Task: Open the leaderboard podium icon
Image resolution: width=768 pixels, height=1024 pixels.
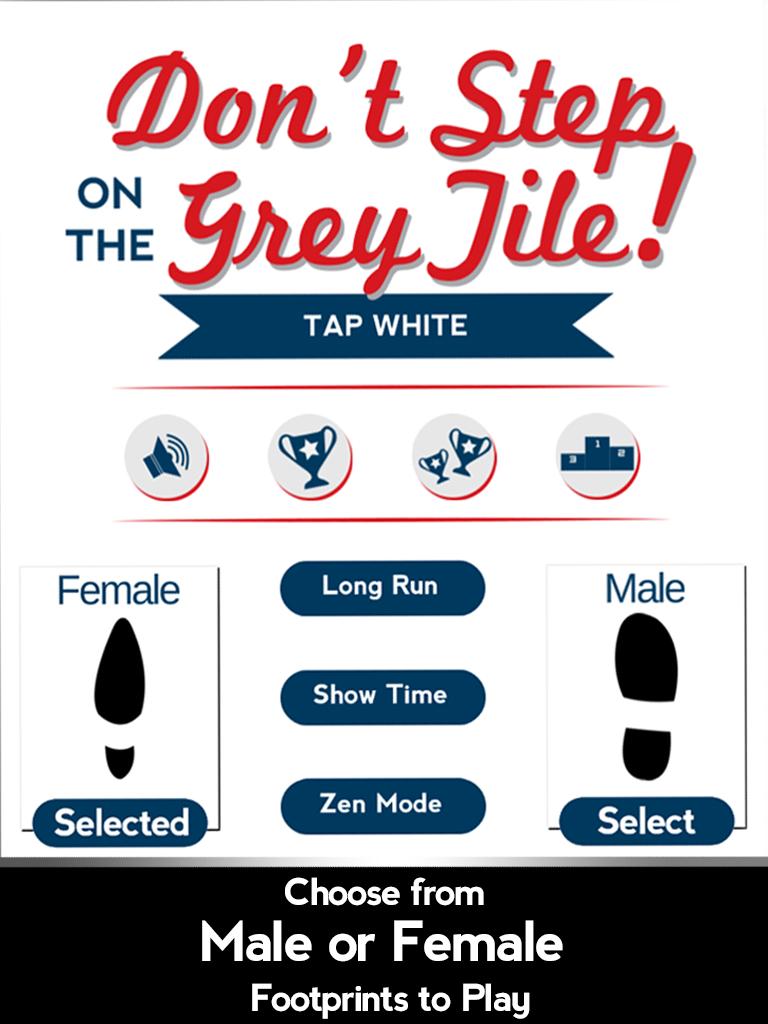Action: [600, 453]
